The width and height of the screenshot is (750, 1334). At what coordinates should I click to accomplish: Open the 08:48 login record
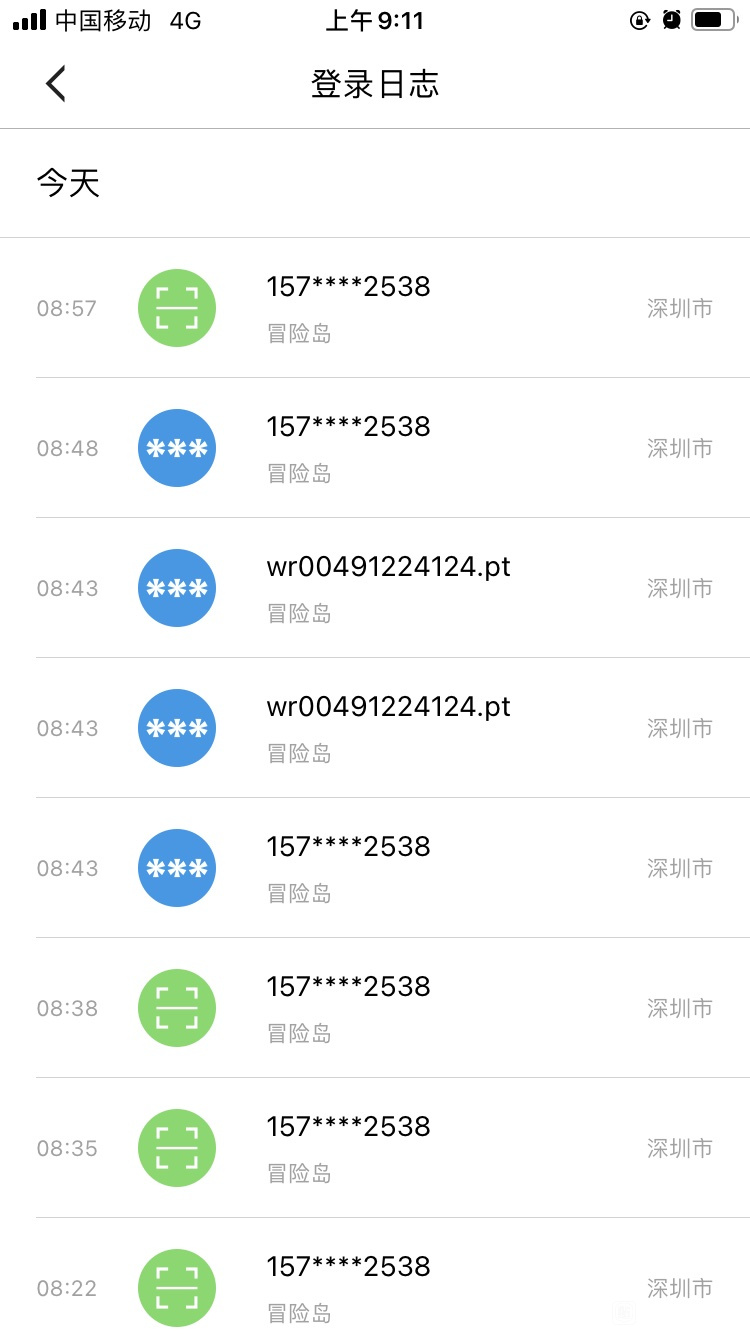(x=375, y=448)
